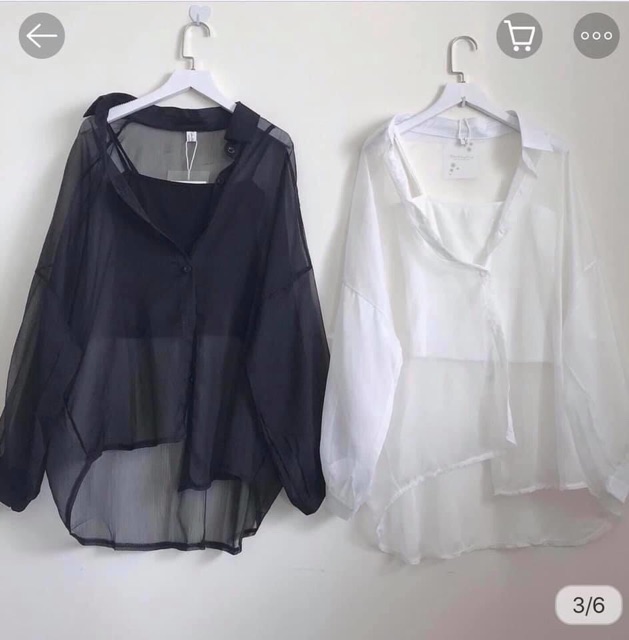Viewport: 629px width, 640px height.
Task: Open the three-dot overflow menu
Action: [596, 36]
